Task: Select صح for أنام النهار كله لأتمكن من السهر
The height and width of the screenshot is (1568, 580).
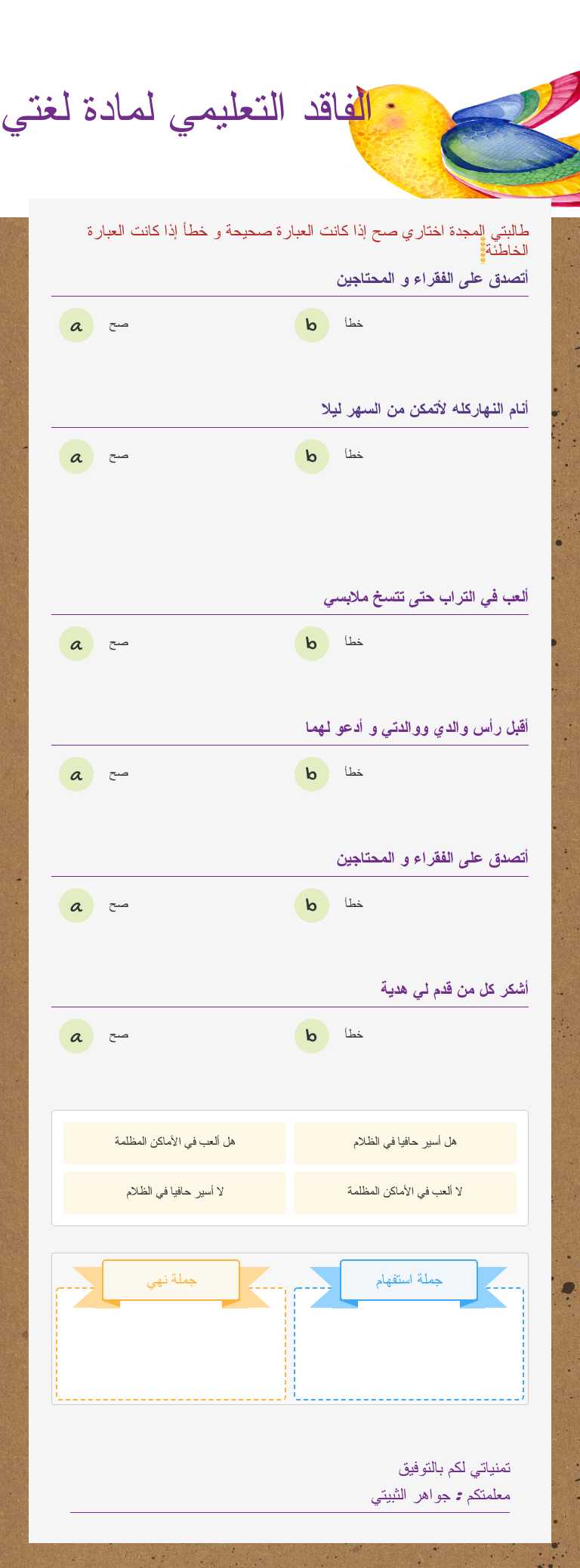Action: pos(119,455)
